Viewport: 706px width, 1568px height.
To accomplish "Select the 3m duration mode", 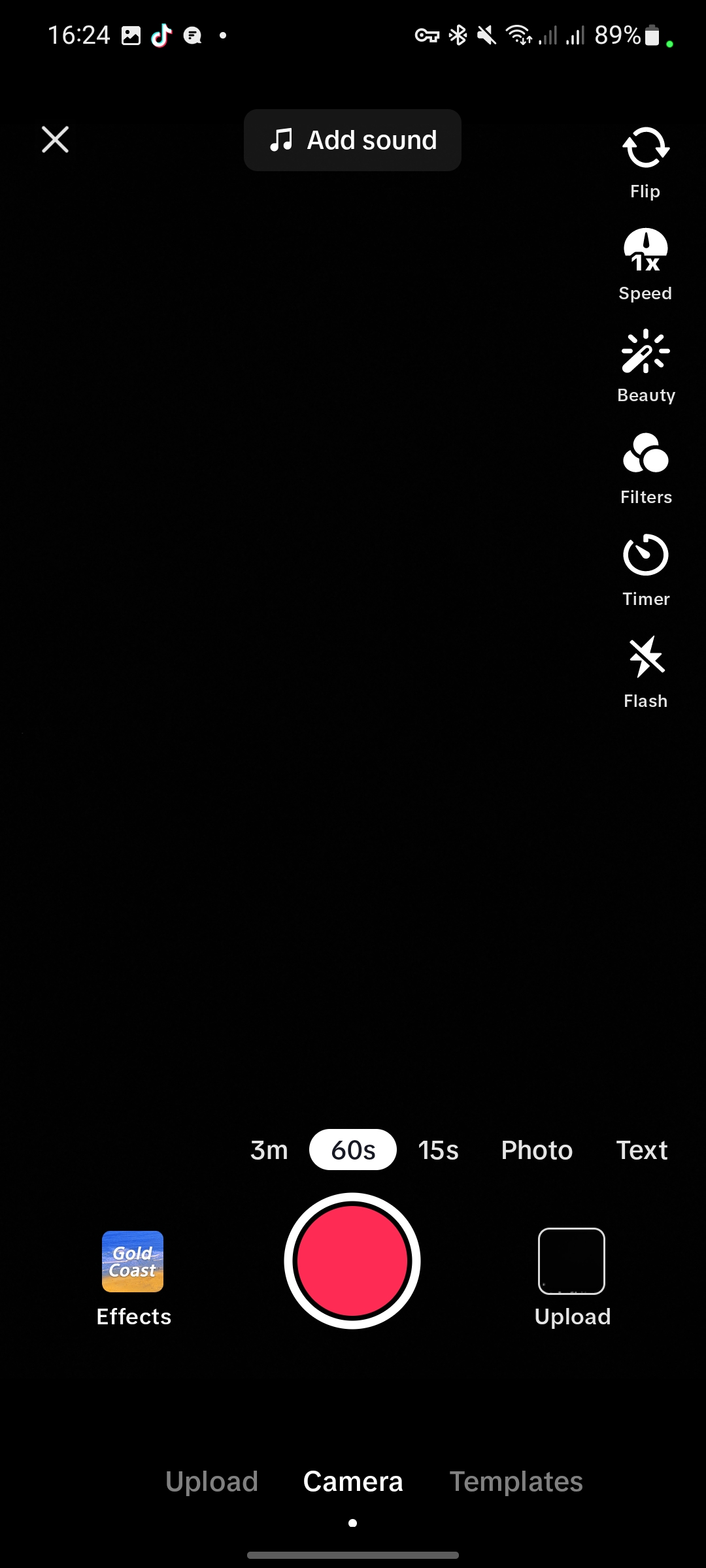I will pos(269,1150).
